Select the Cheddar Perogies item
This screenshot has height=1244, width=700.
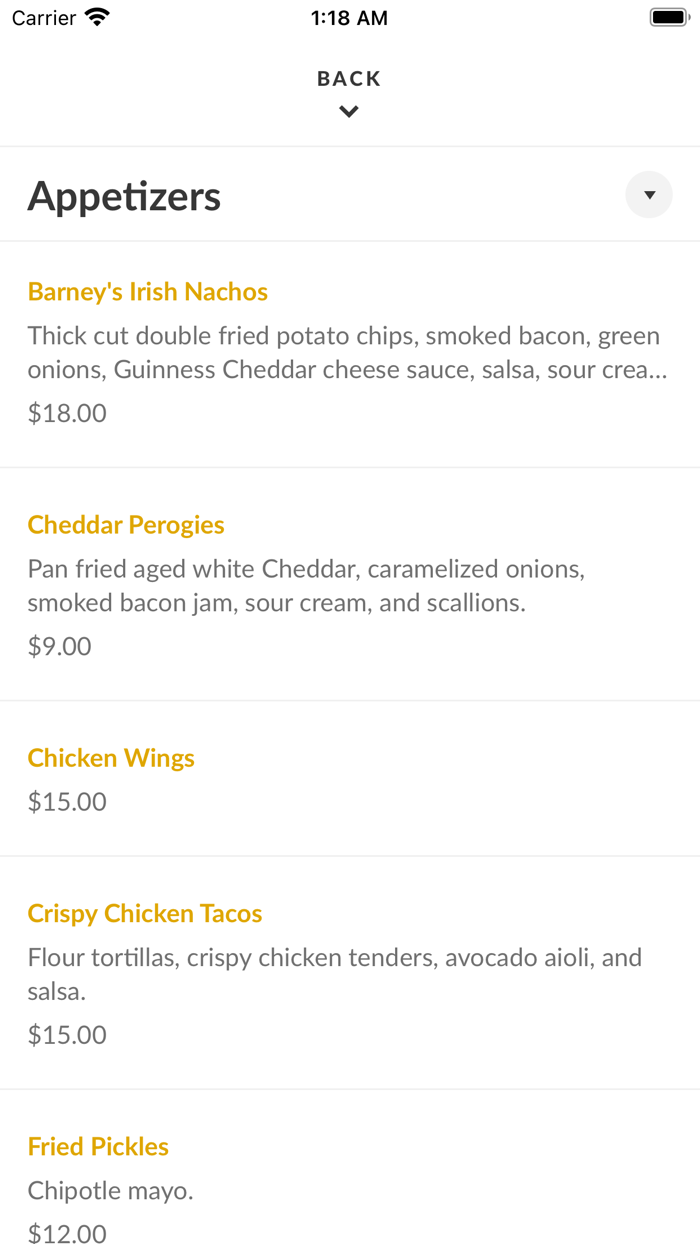click(126, 525)
